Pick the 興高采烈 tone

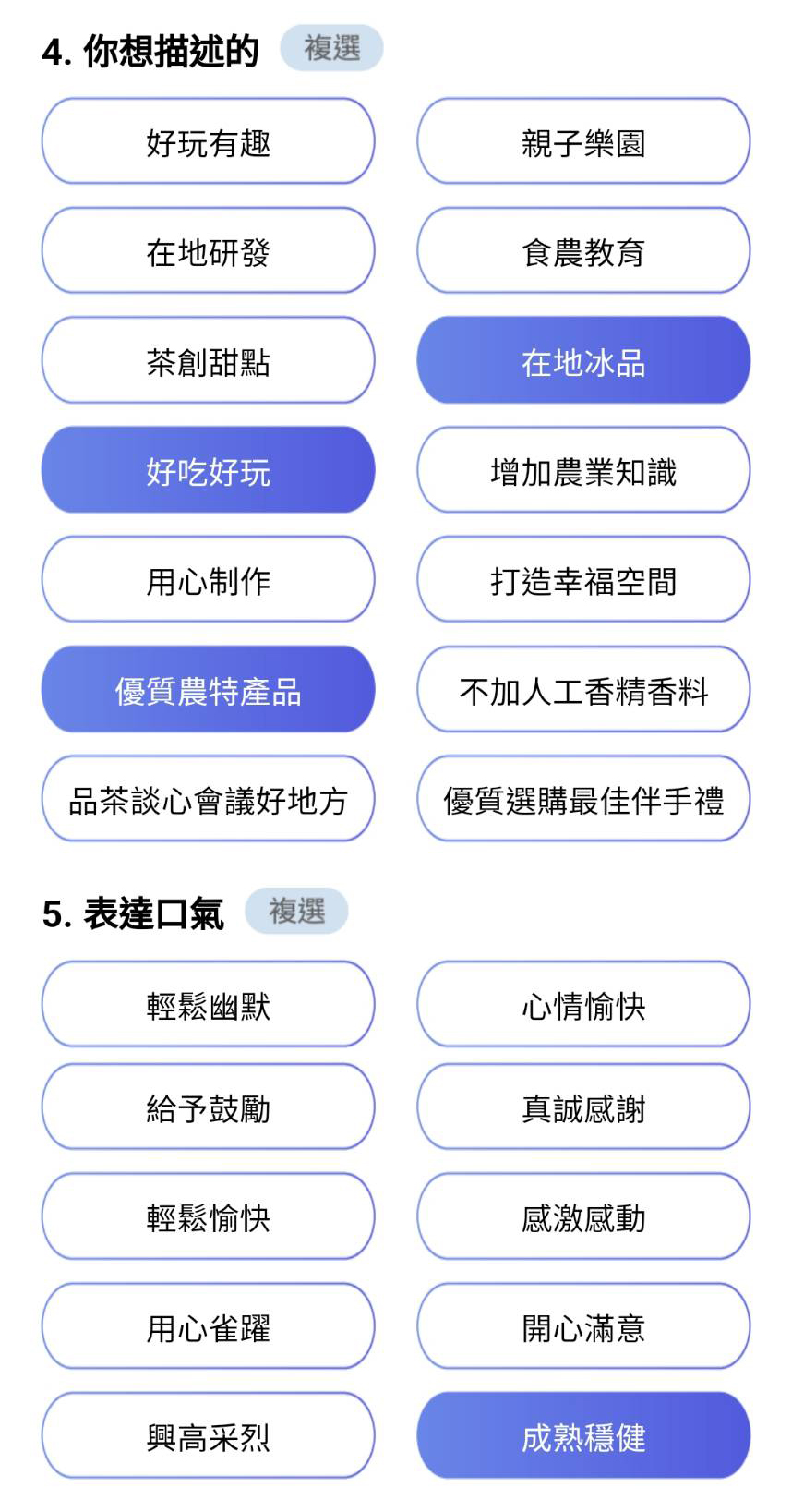click(x=208, y=1436)
